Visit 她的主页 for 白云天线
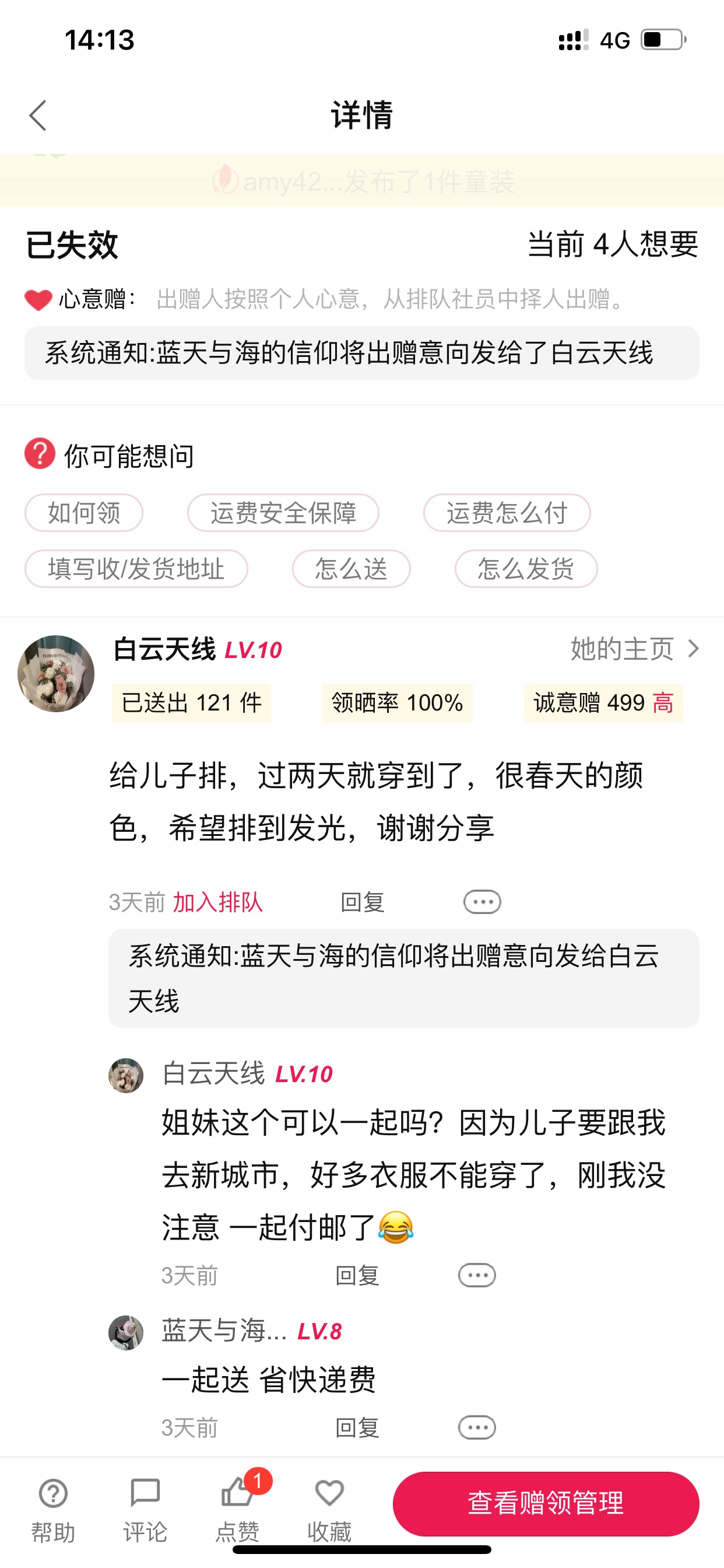The height and width of the screenshot is (1568, 724). [x=635, y=649]
